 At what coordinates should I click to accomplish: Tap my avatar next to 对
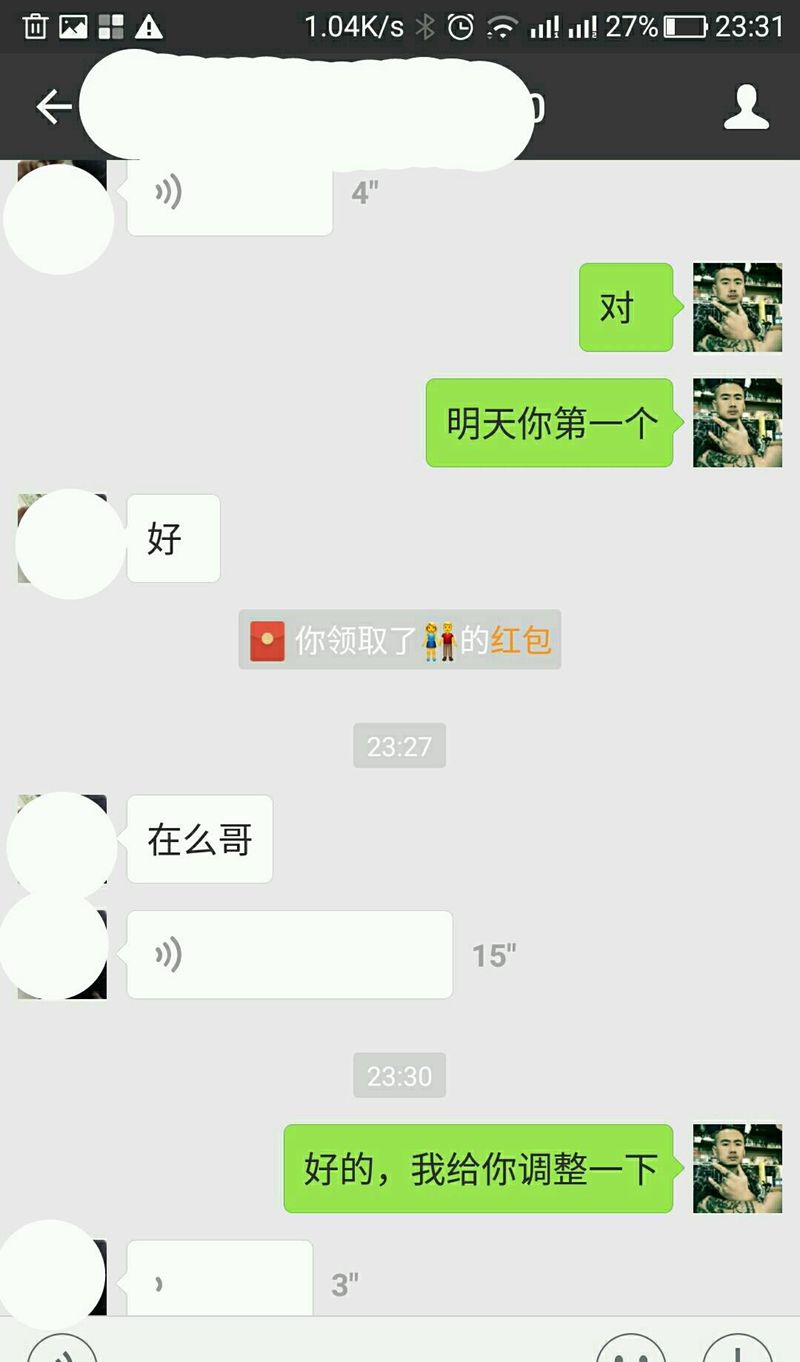pyautogui.click(x=737, y=308)
